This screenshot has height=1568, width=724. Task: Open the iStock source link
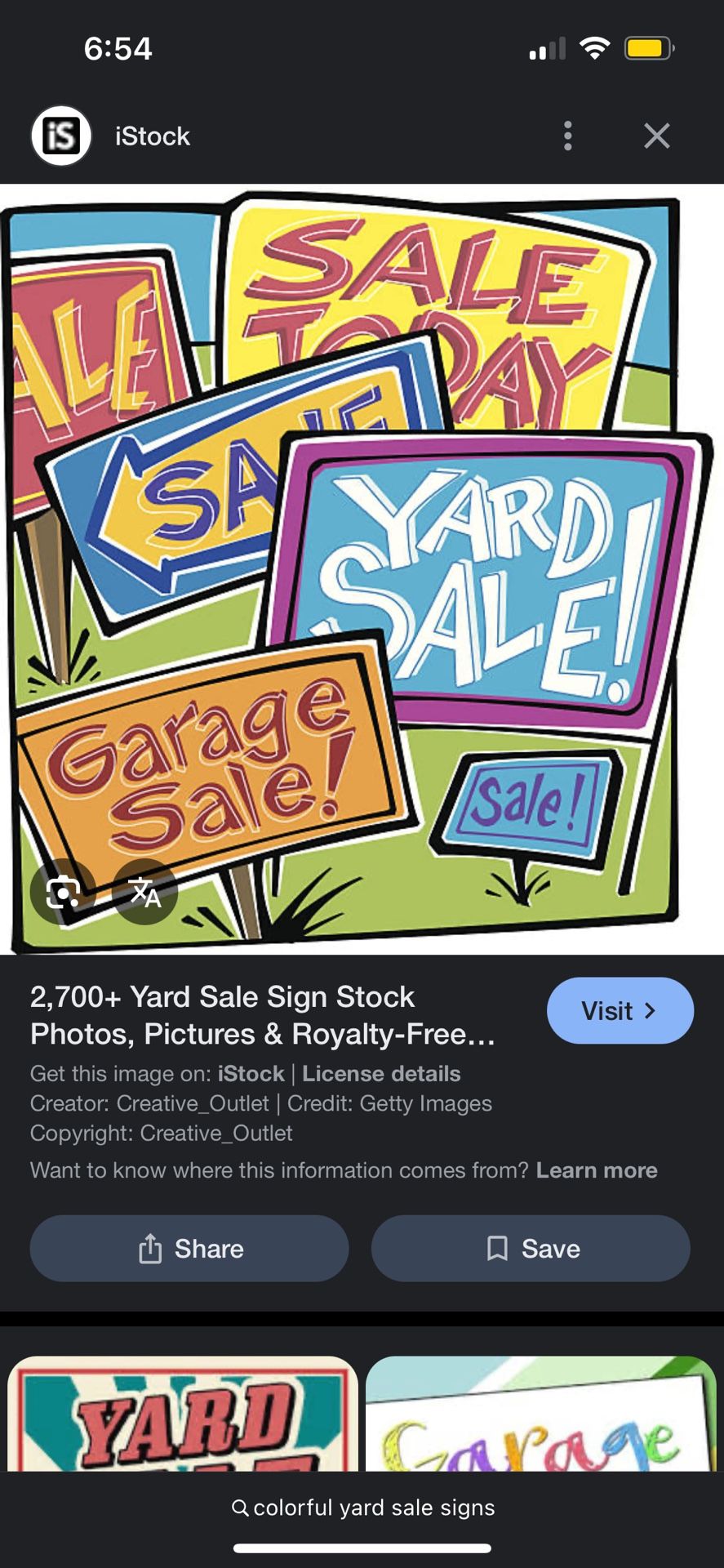pyautogui.click(x=251, y=1074)
